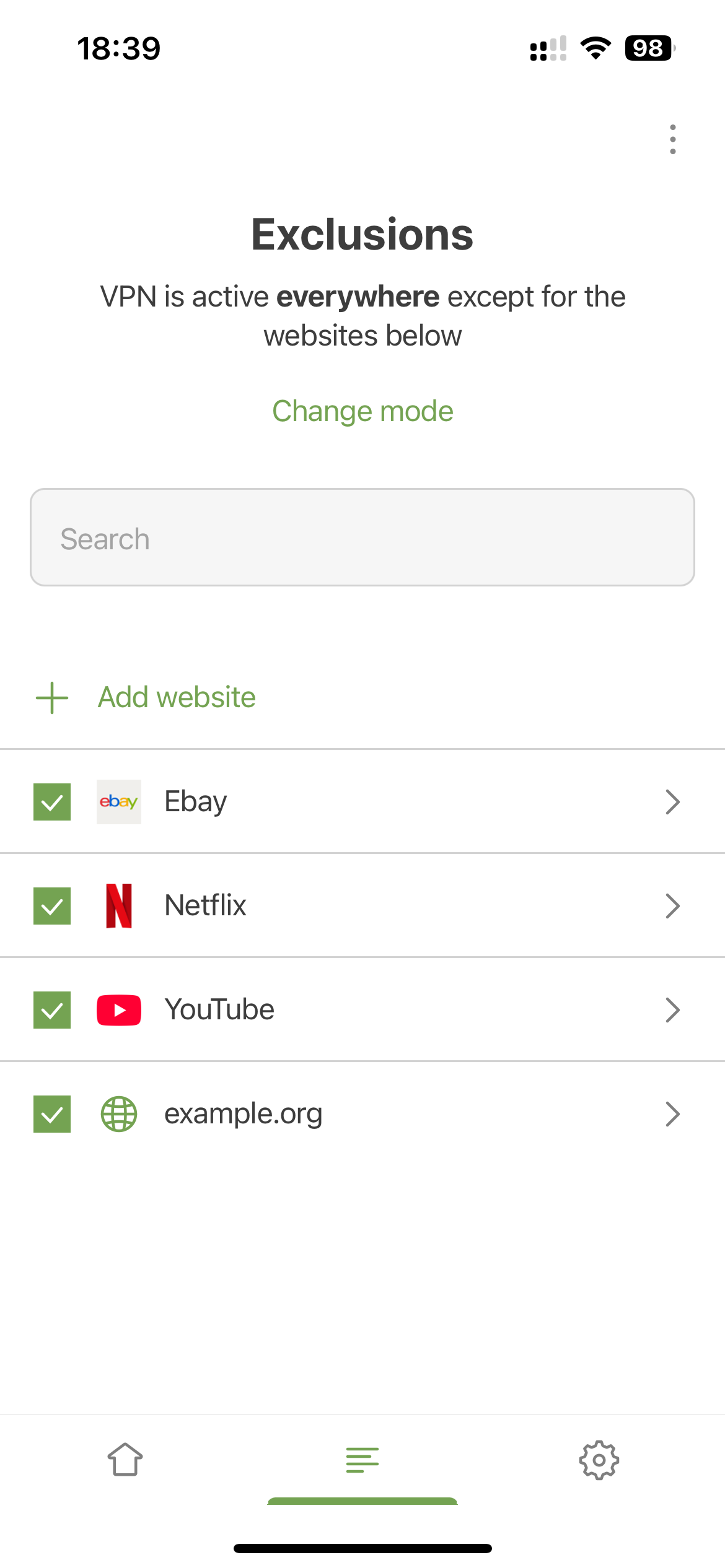Open the three-dot overflow menu
Screen dimensions: 725x1568
(x=672, y=139)
